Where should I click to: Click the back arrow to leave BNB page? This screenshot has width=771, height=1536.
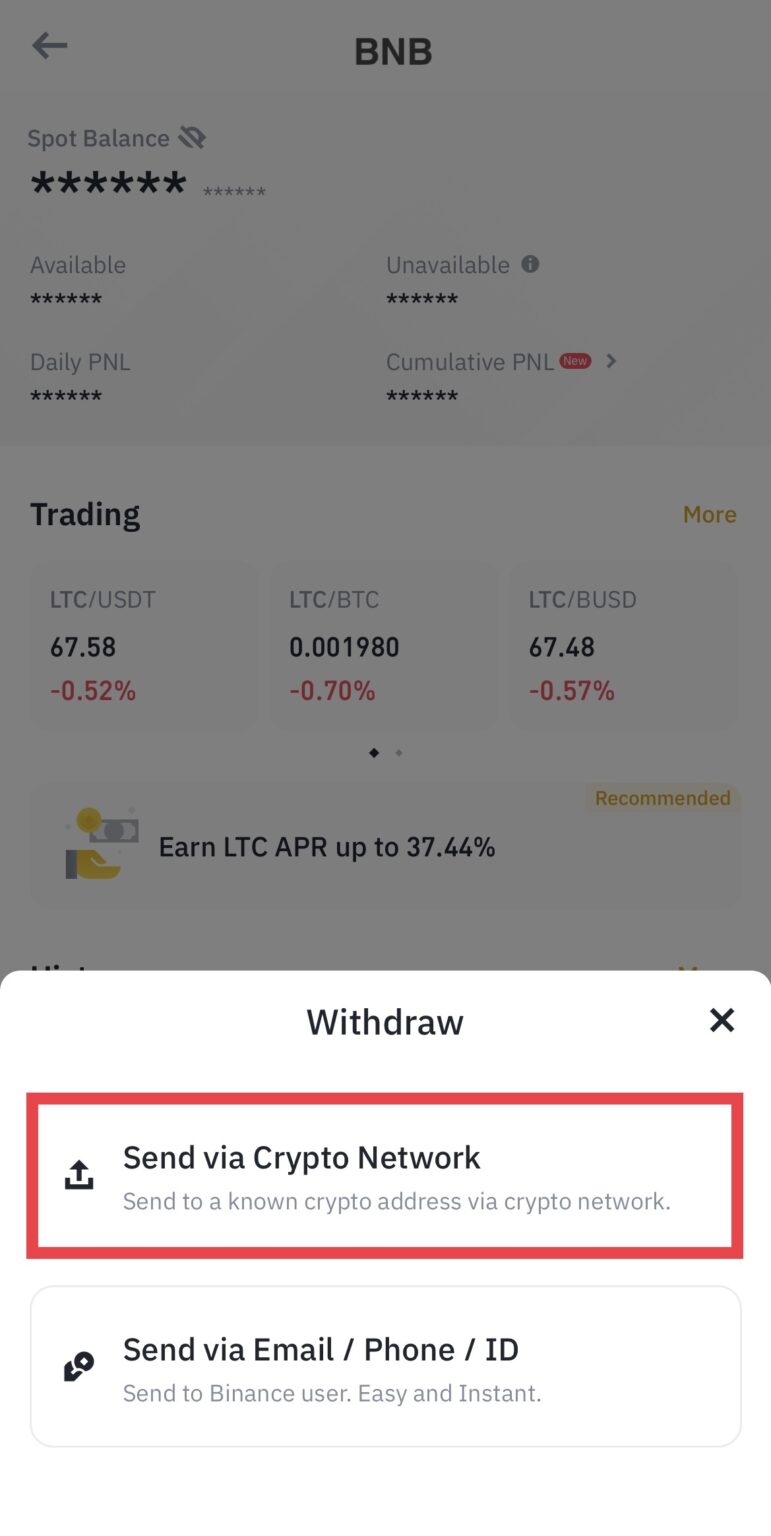point(49,45)
